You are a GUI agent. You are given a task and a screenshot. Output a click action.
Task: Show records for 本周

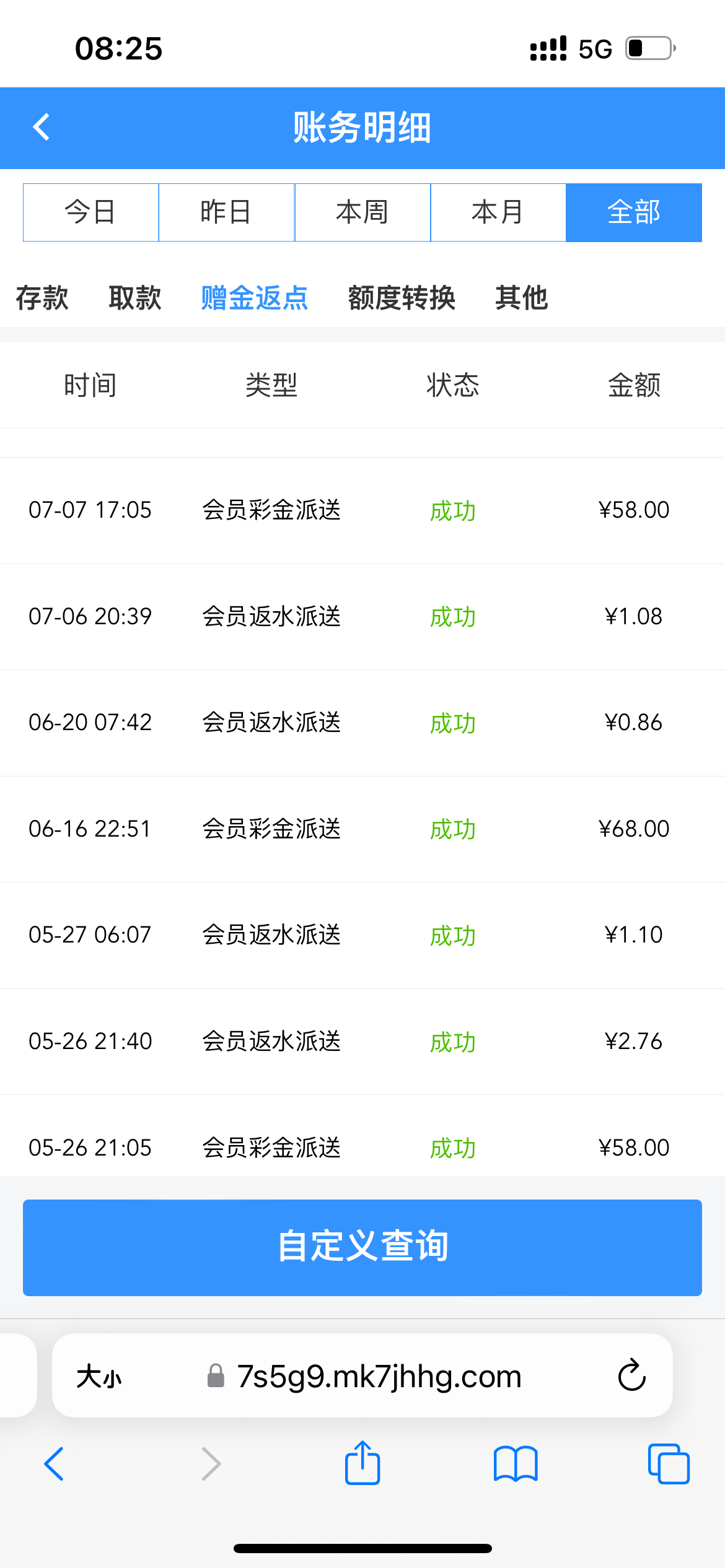[362, 212]
